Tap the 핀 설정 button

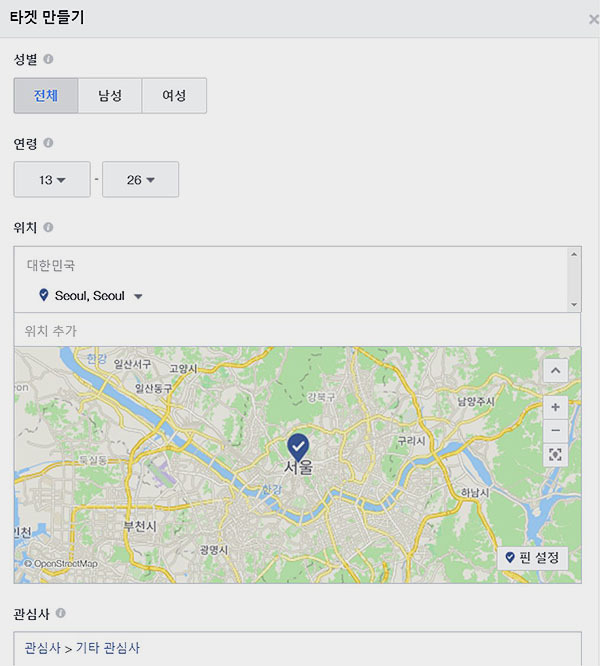(x=532, y=557)
